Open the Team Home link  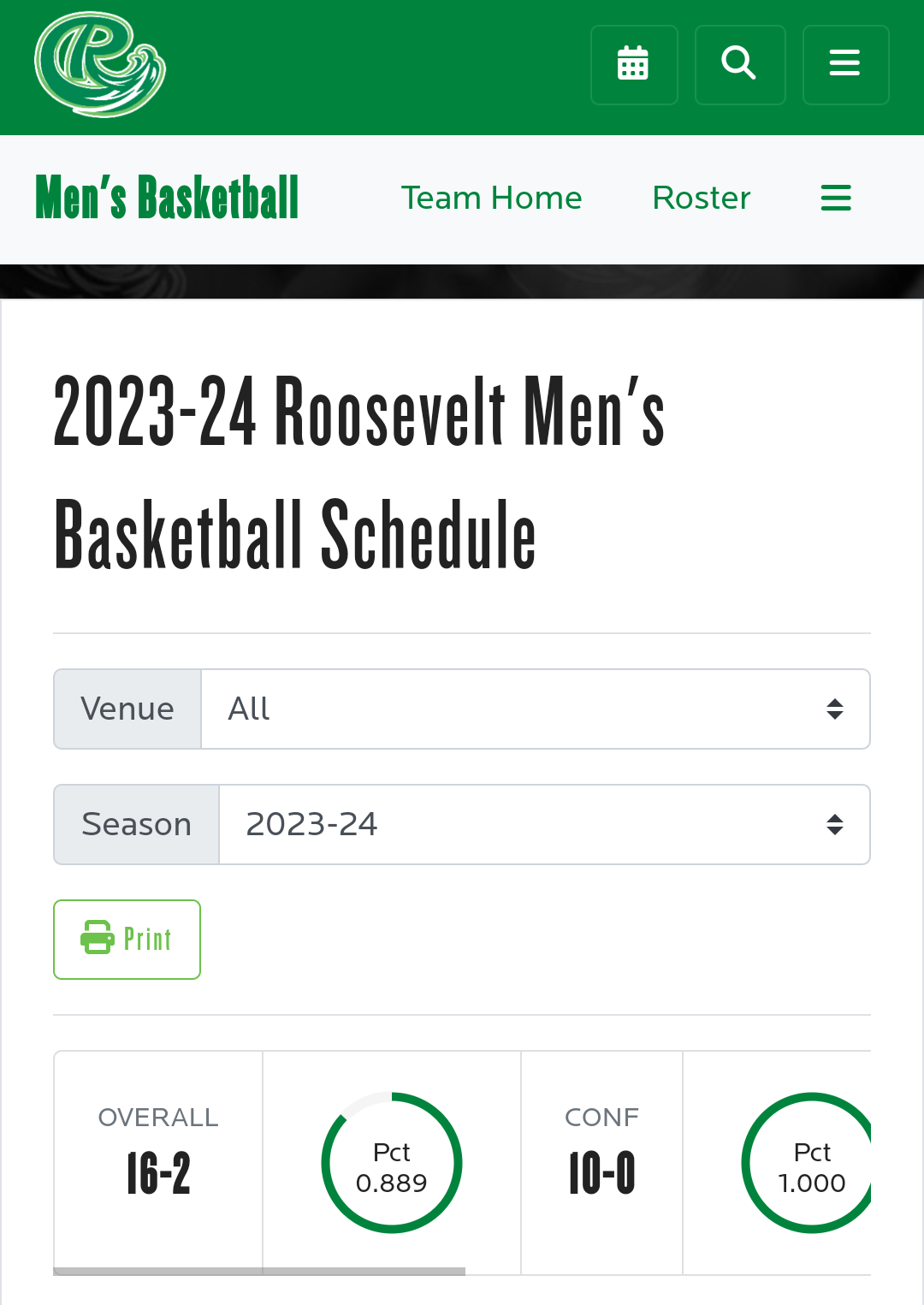491,198
